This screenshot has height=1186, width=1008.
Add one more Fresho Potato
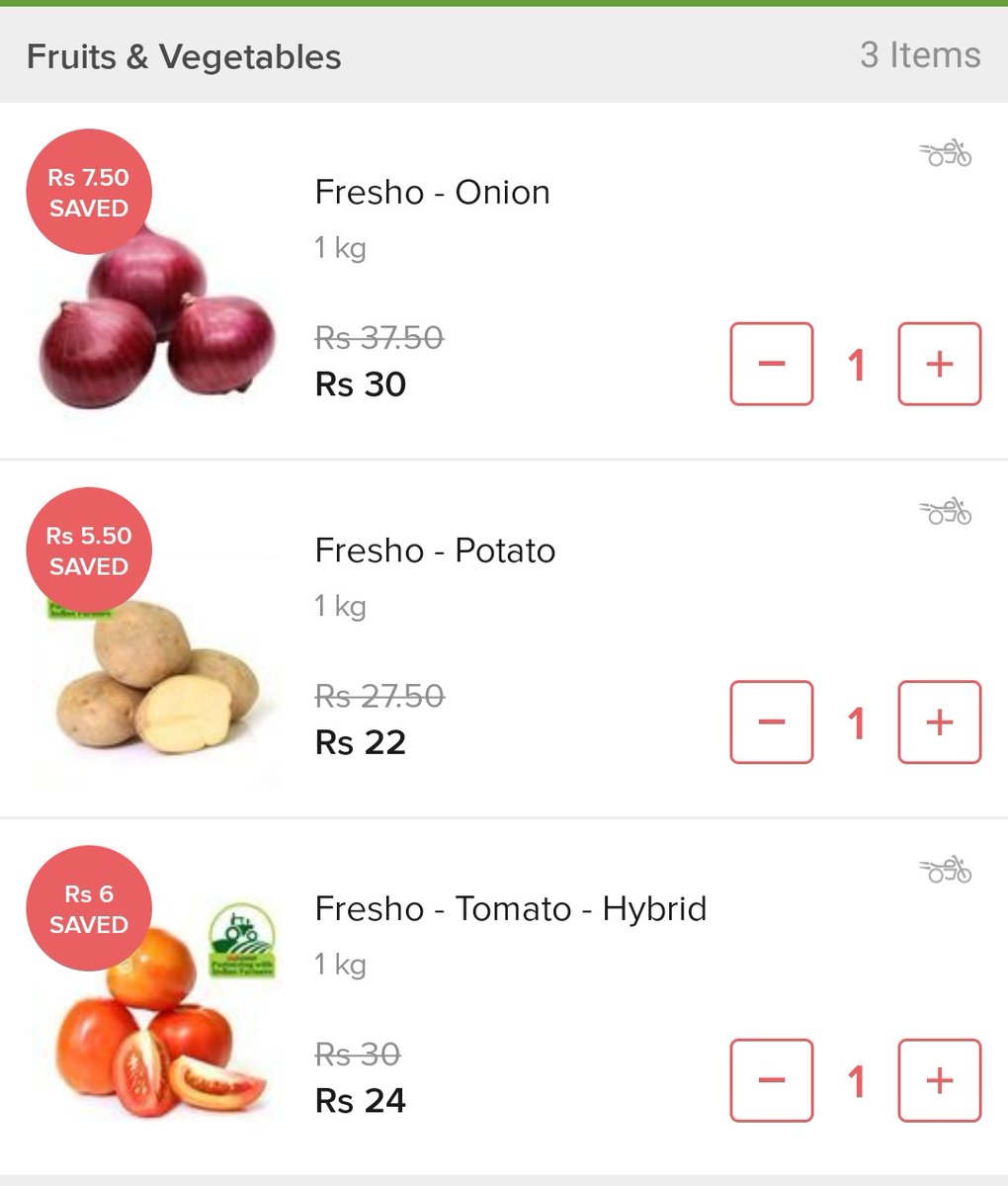tap(939, 721)
